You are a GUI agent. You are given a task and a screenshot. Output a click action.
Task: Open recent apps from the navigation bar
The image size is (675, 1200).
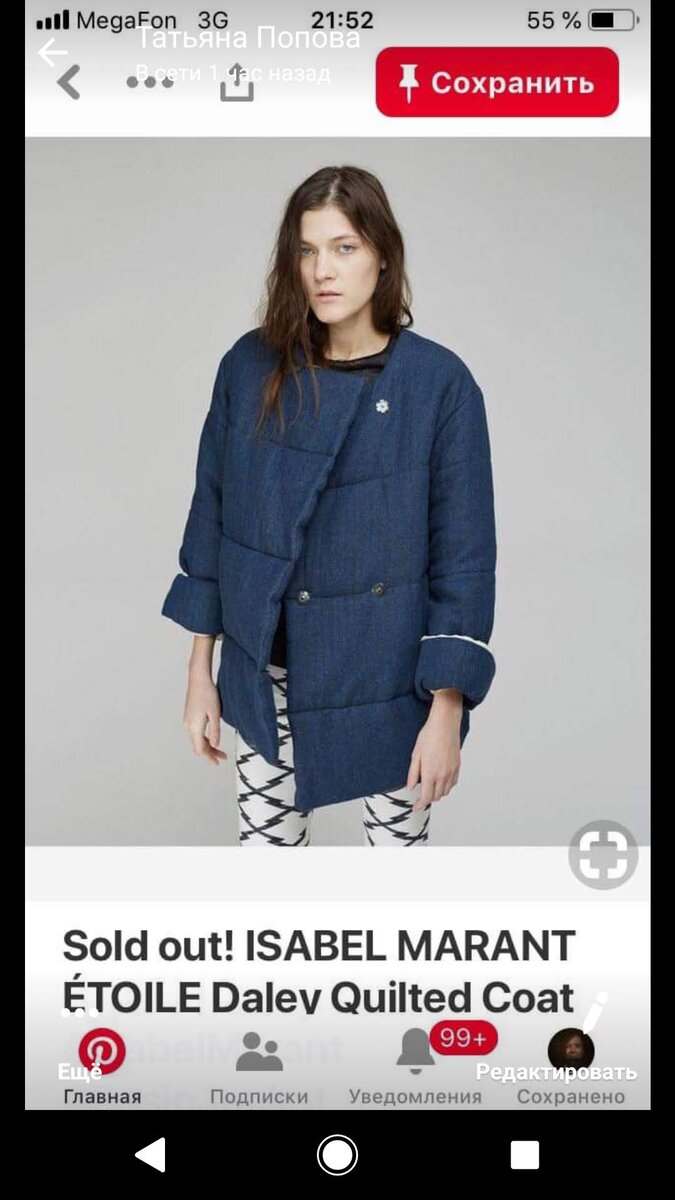coord(524,1155)
